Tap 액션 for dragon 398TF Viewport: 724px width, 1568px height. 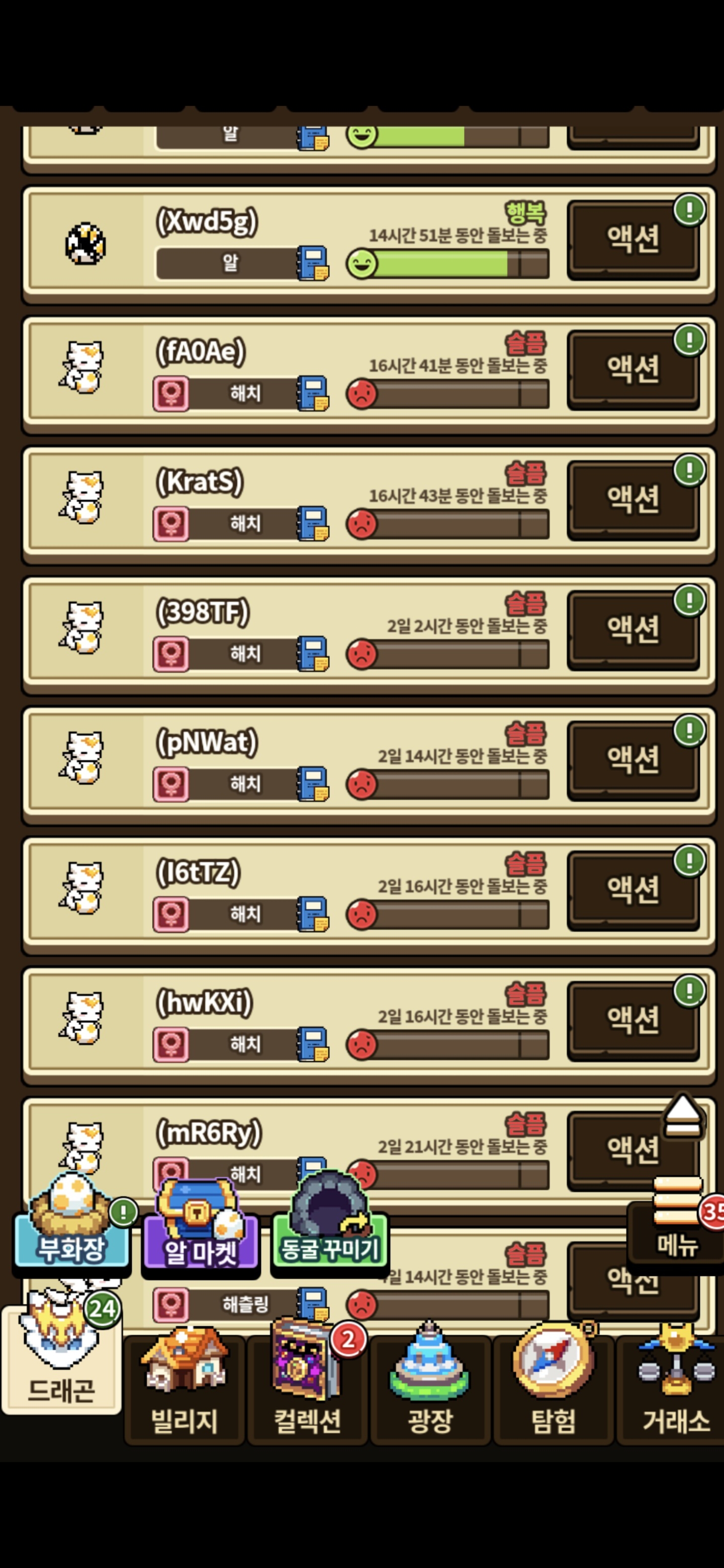tap(632, 629)
